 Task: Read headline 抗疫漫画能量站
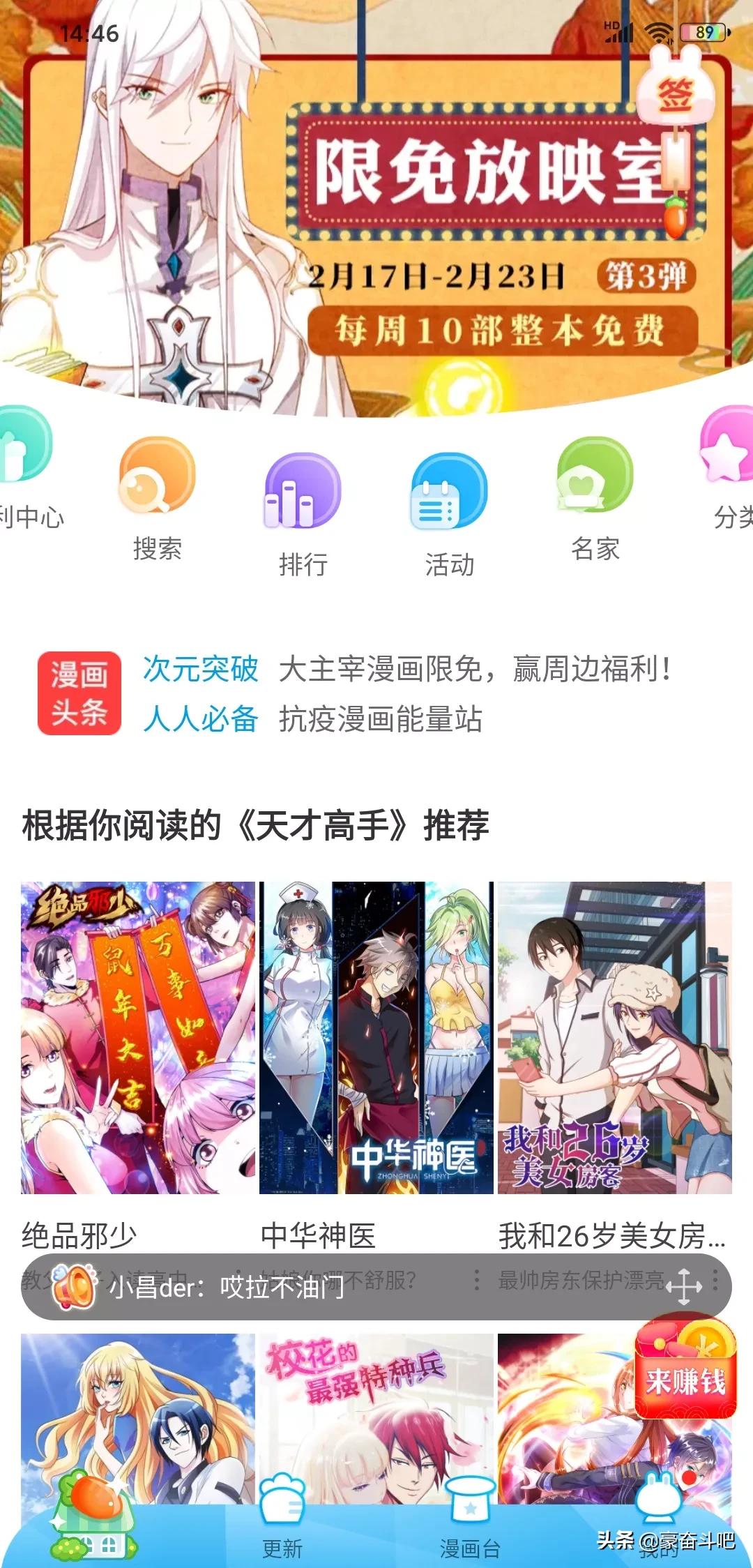(x=381, y=719)
